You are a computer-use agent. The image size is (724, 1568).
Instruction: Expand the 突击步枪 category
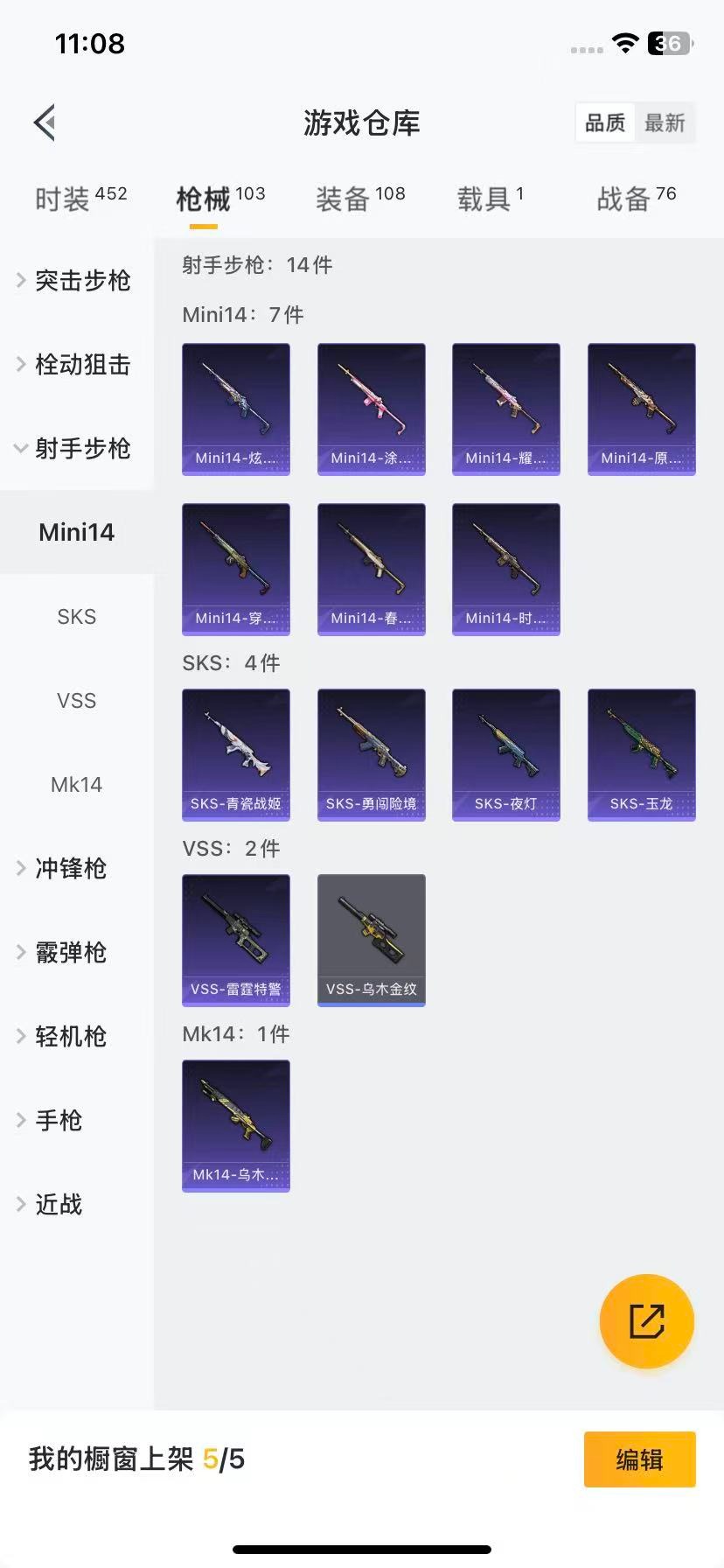82,280
